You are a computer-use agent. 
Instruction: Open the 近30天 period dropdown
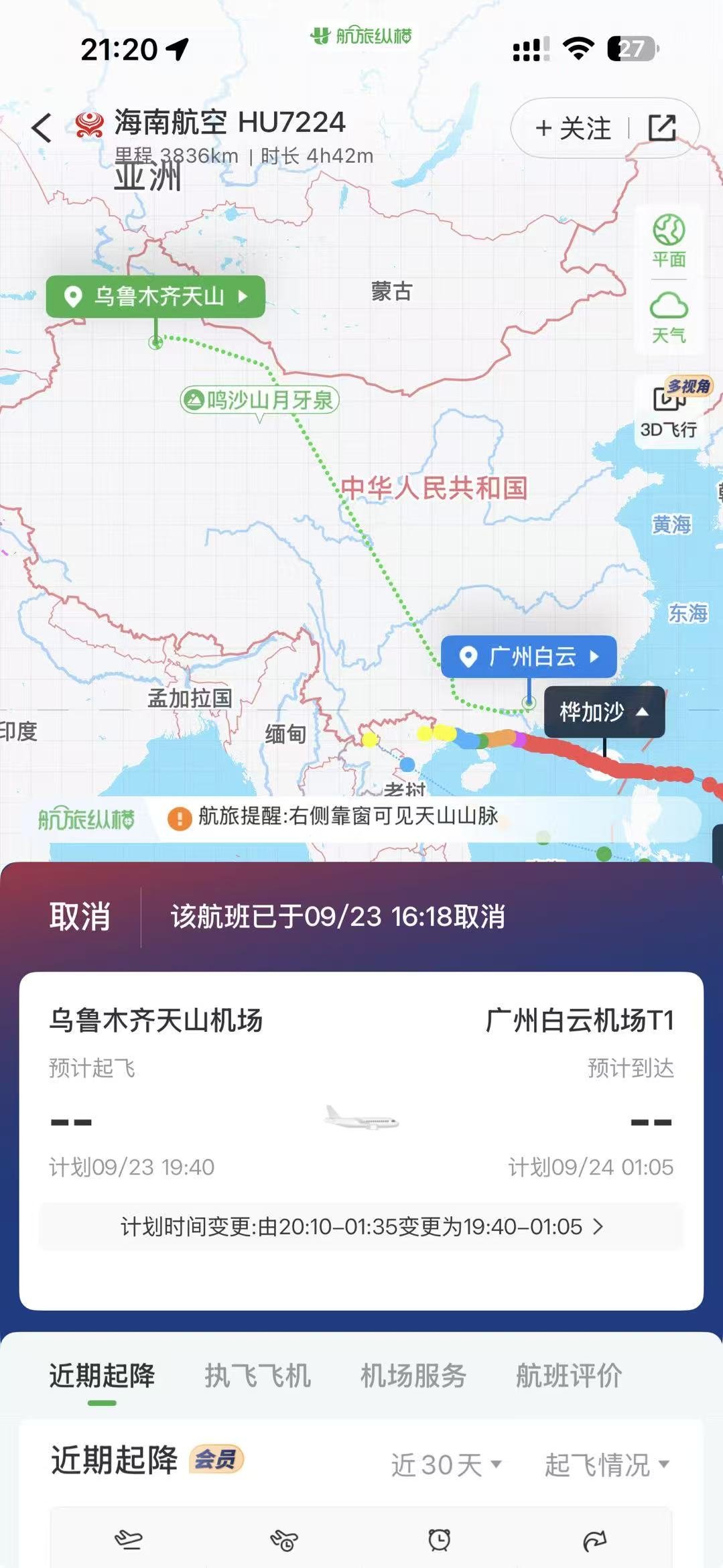(446, 1464)
